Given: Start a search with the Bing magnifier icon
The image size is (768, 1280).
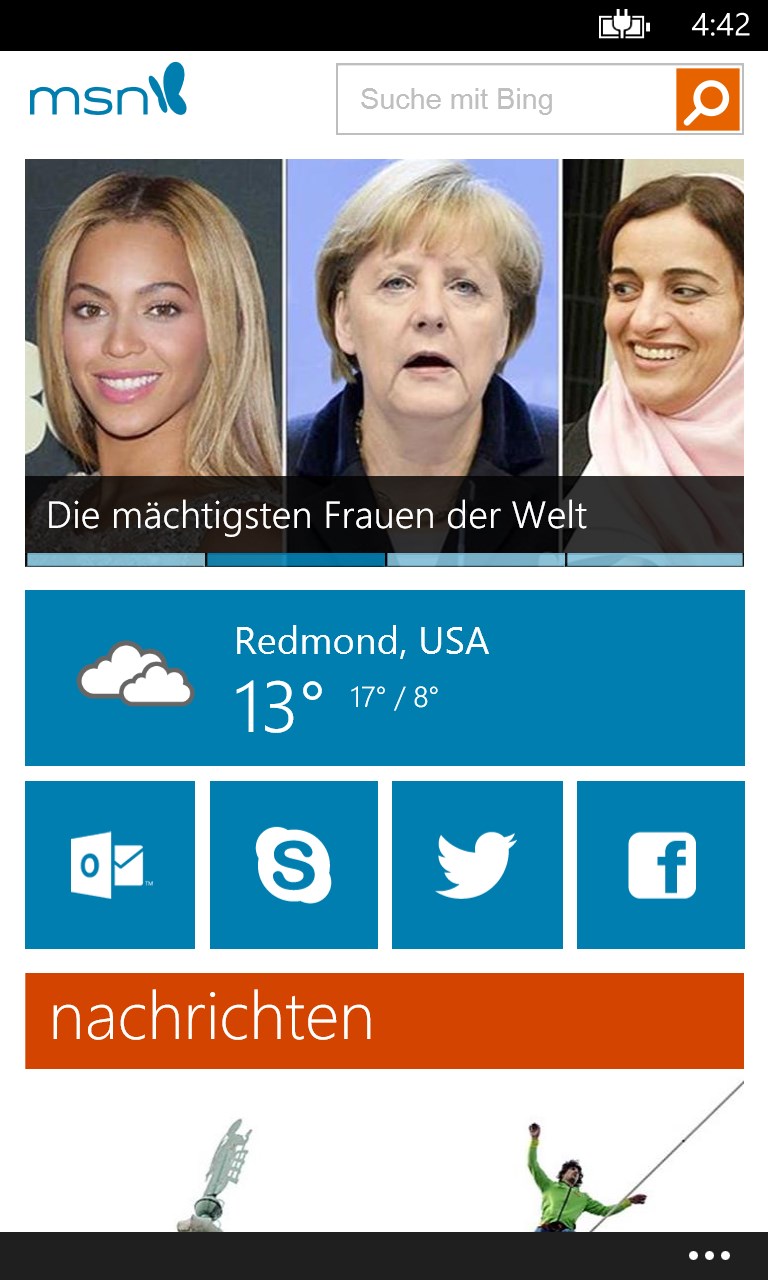Looking at the screenshot, I should (x=706, y=99).
